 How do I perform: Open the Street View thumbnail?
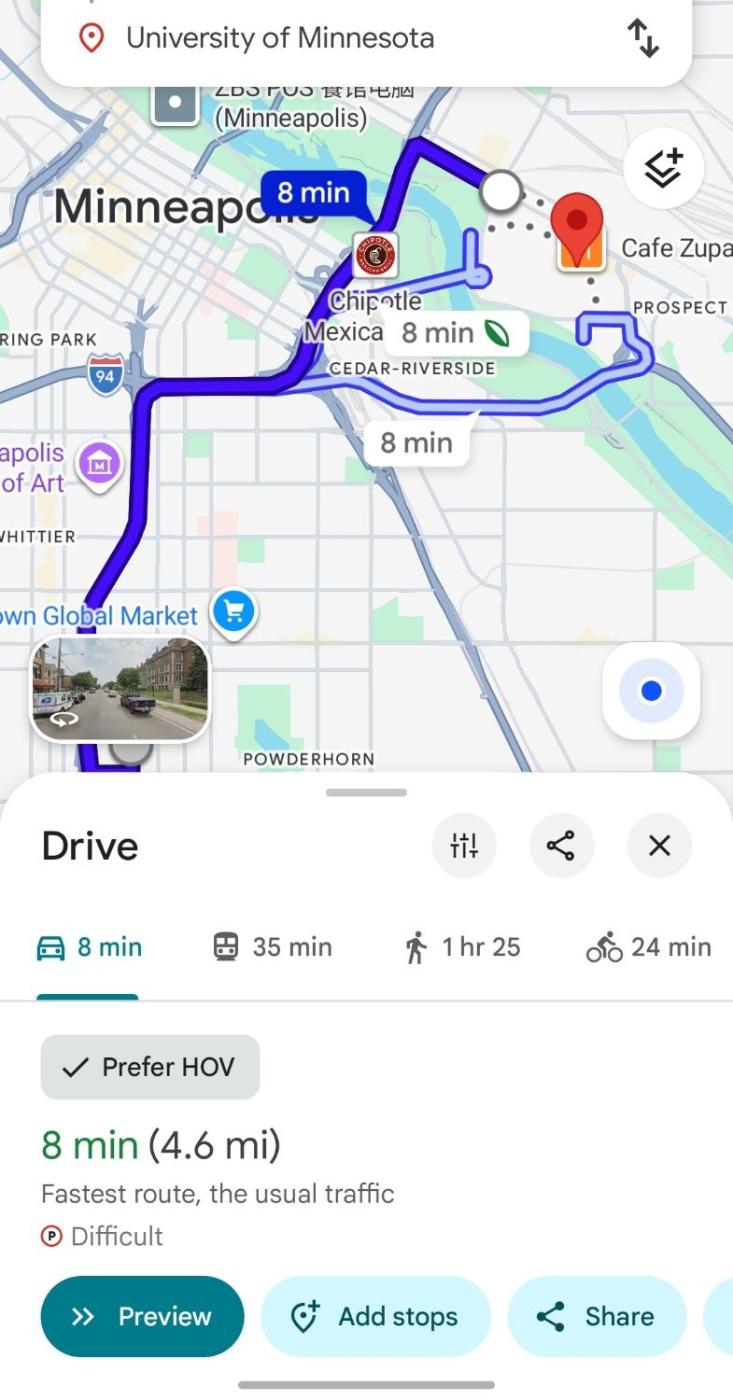(x=120, y=690)
